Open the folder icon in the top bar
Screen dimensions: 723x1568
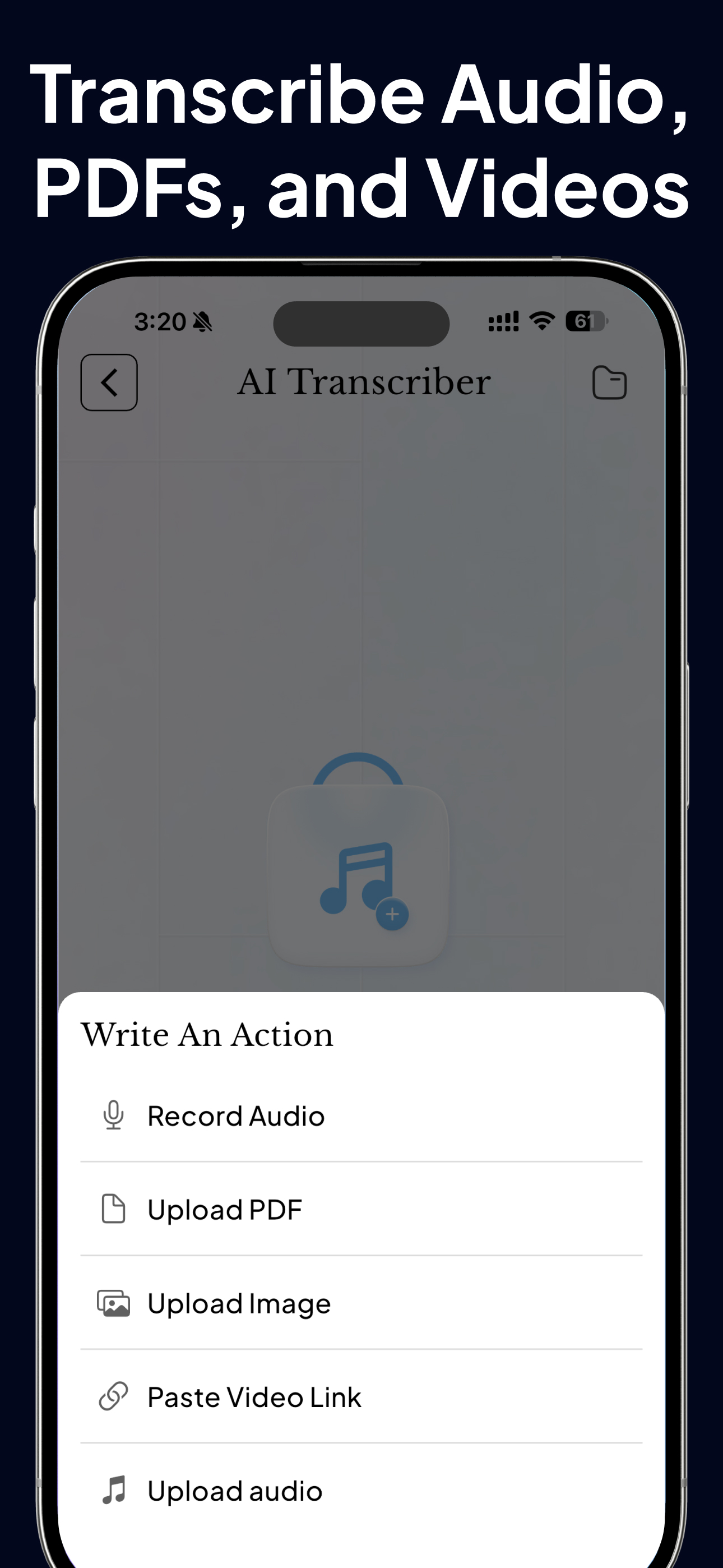click(610, 382)
